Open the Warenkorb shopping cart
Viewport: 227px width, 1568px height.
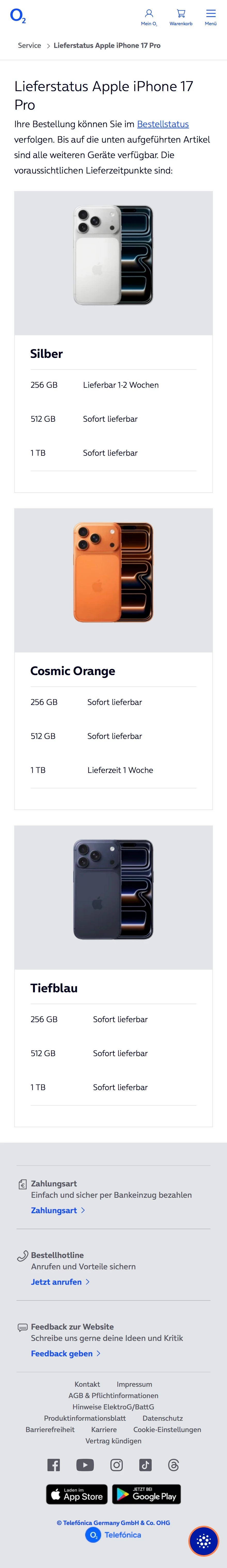pos(181,16)
